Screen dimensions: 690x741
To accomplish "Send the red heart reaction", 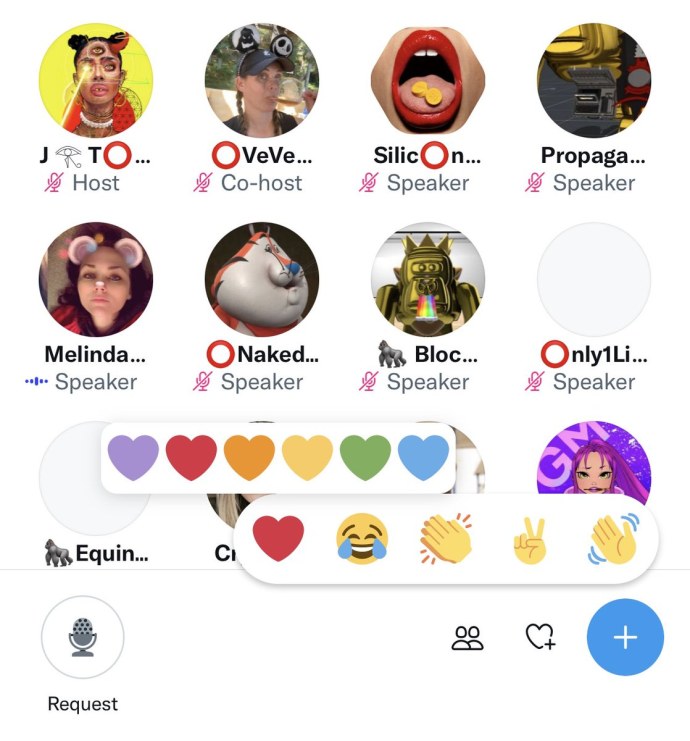I will coord(278,539).
